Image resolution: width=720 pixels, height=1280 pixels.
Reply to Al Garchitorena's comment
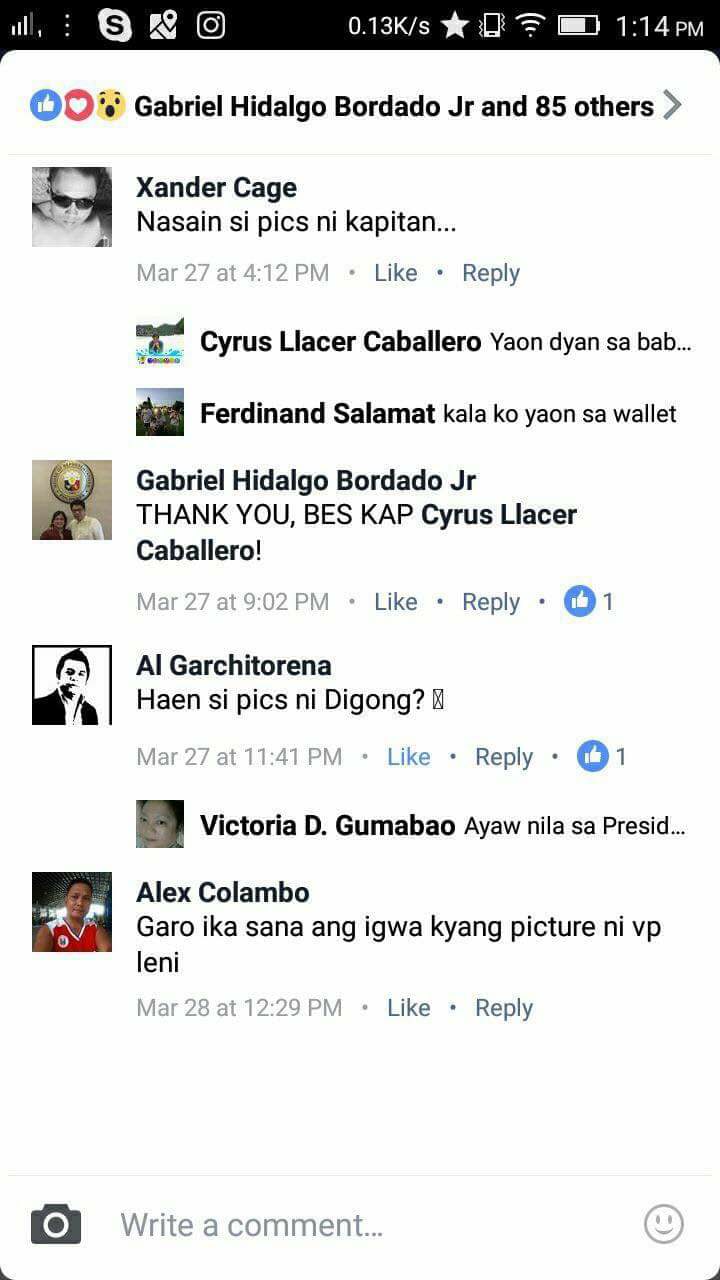(x=503, y=757)
